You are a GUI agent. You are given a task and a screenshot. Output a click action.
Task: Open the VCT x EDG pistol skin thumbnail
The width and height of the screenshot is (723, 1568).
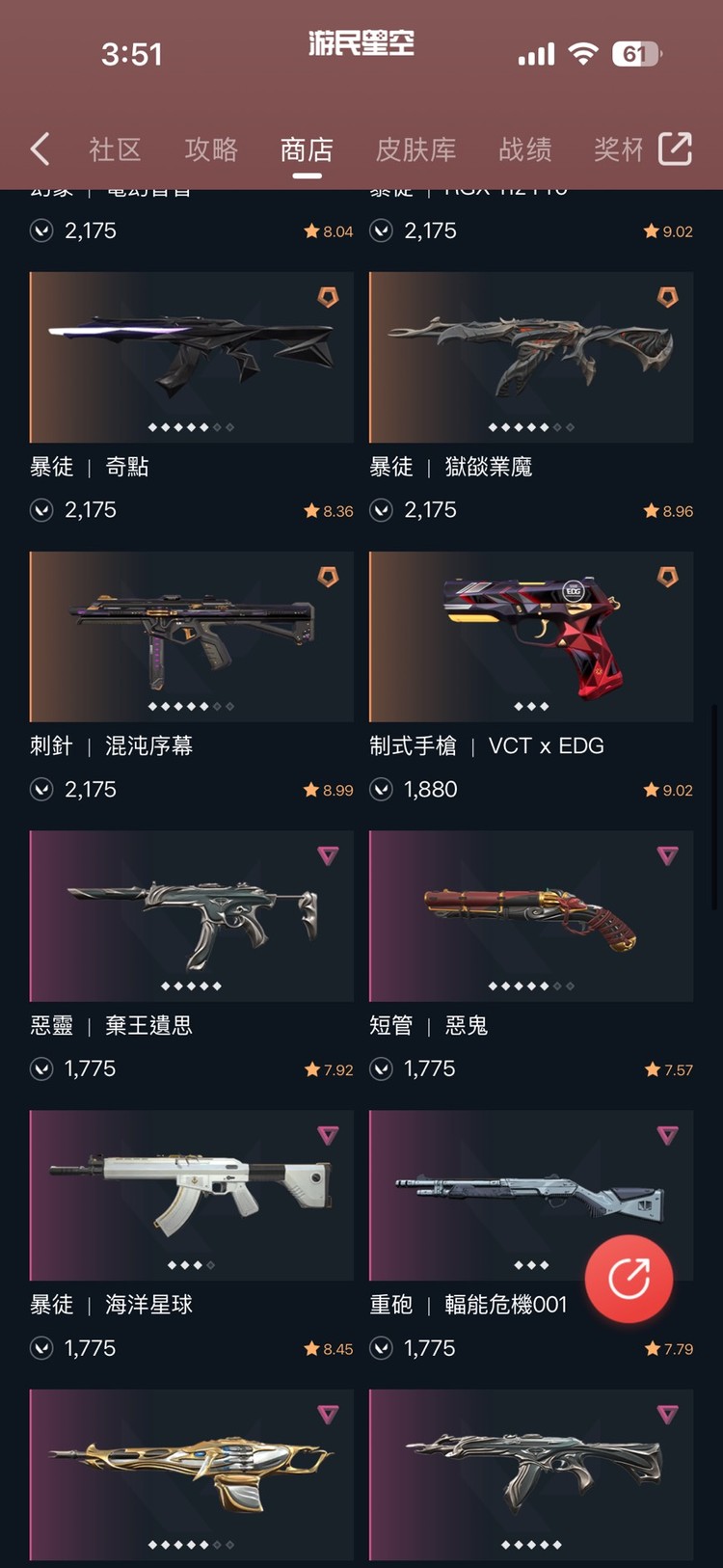(x=530, y=636)
